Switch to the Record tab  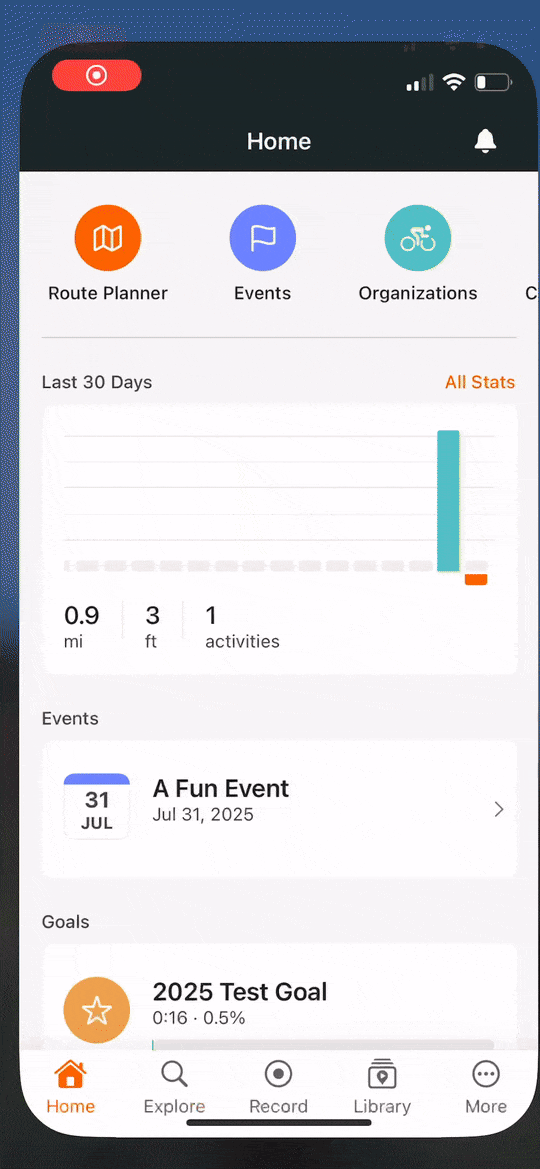278,1088
